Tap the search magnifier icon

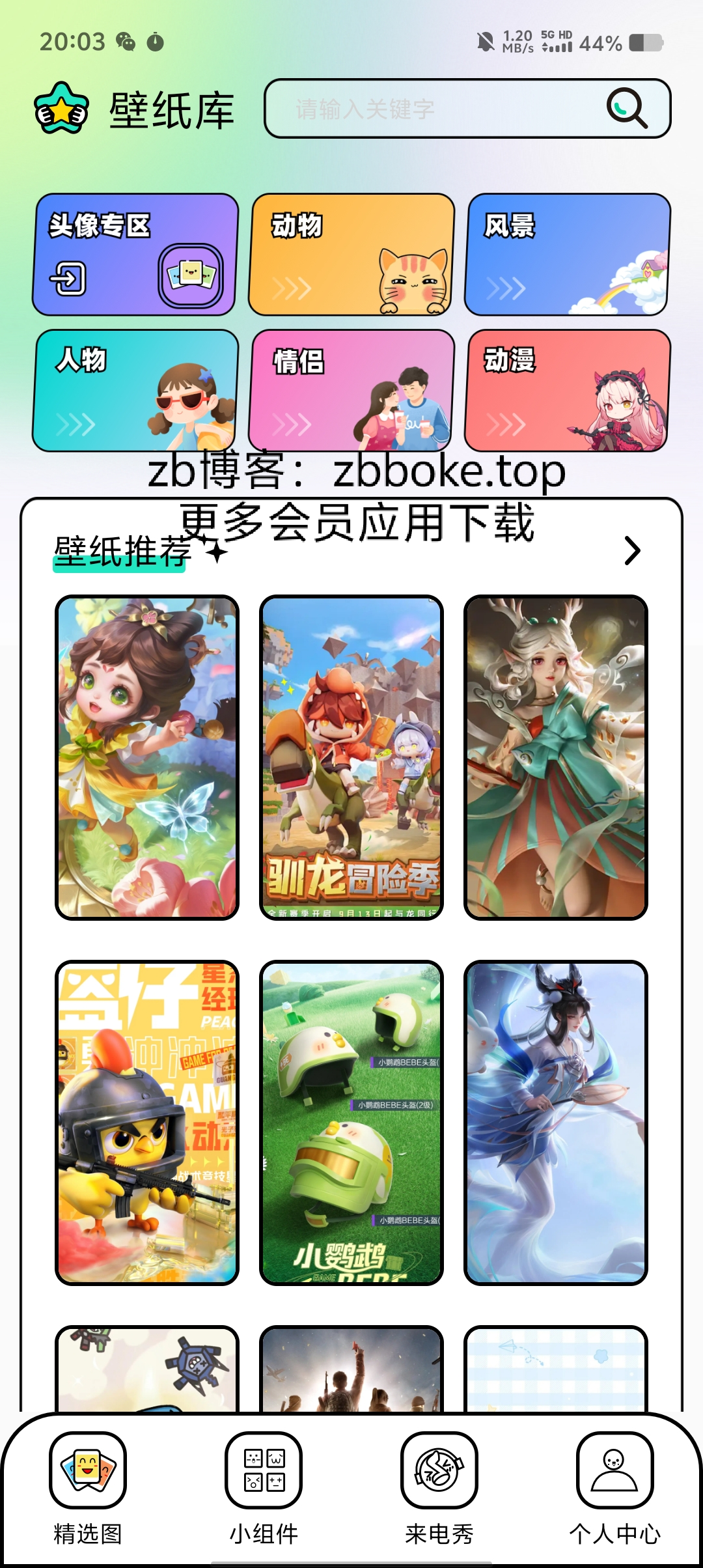[626, 108]
